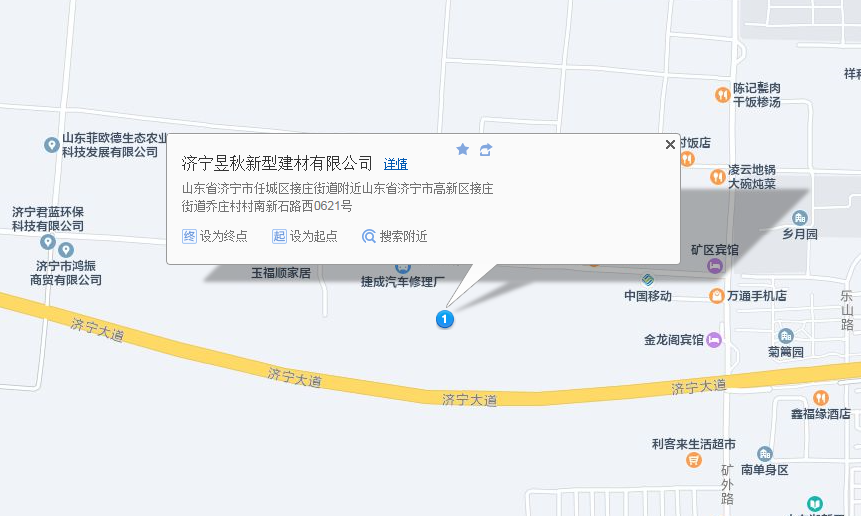Viewport: 861px width, 516px height.
Task: Select the 万通手机店 shop marker
Action: (x=717, y=296)
